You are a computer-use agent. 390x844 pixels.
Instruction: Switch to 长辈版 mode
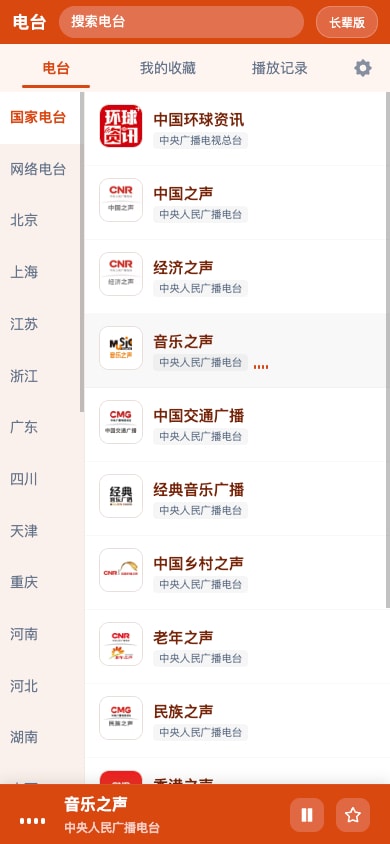pos(347,23)
